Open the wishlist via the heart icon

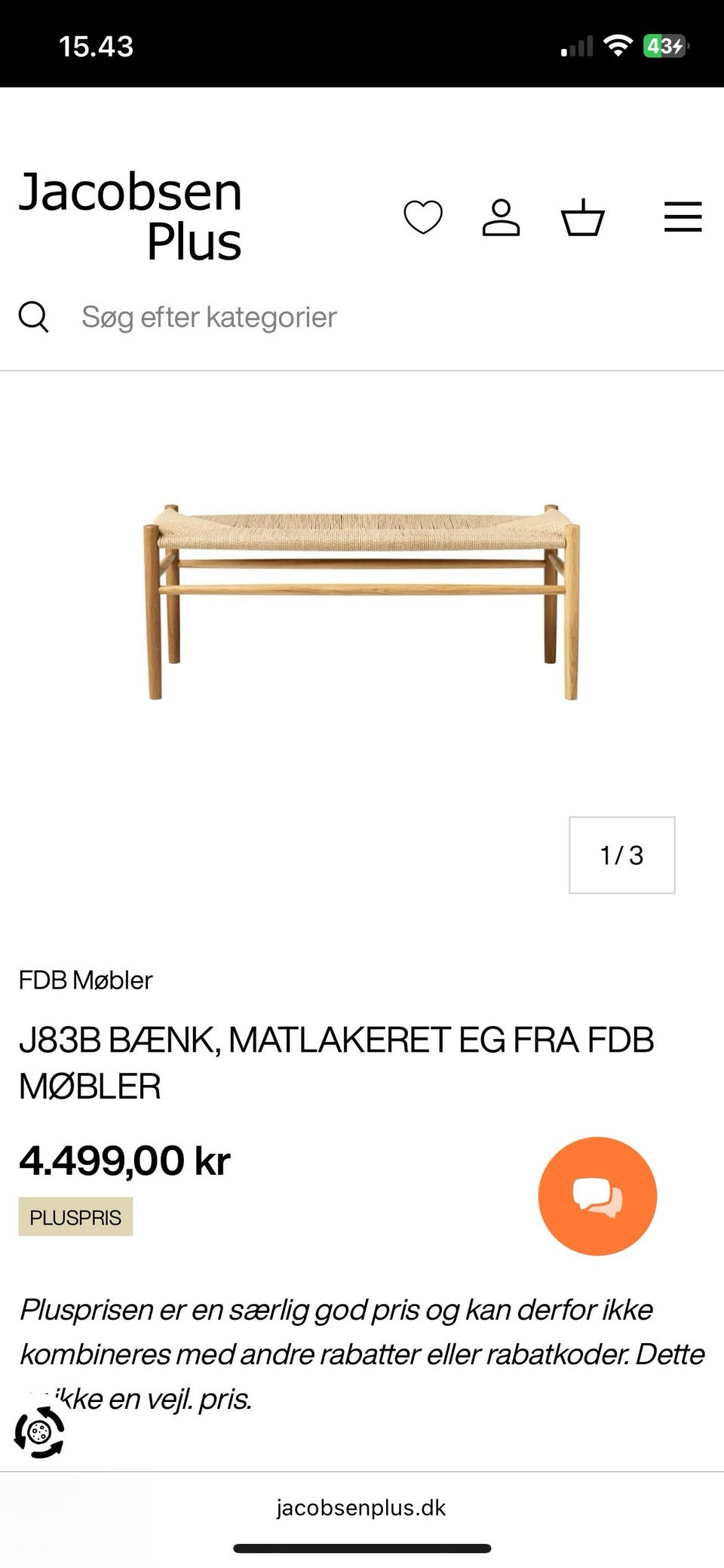click(424, 218)
